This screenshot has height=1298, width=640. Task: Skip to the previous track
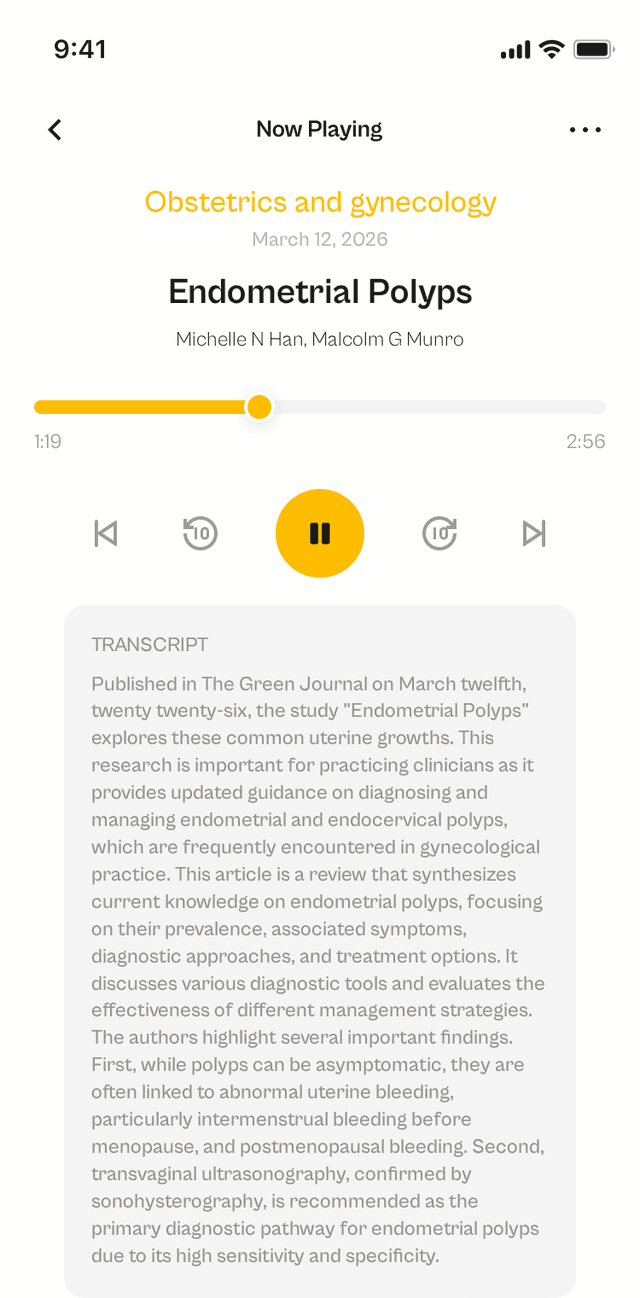(105, 533)
